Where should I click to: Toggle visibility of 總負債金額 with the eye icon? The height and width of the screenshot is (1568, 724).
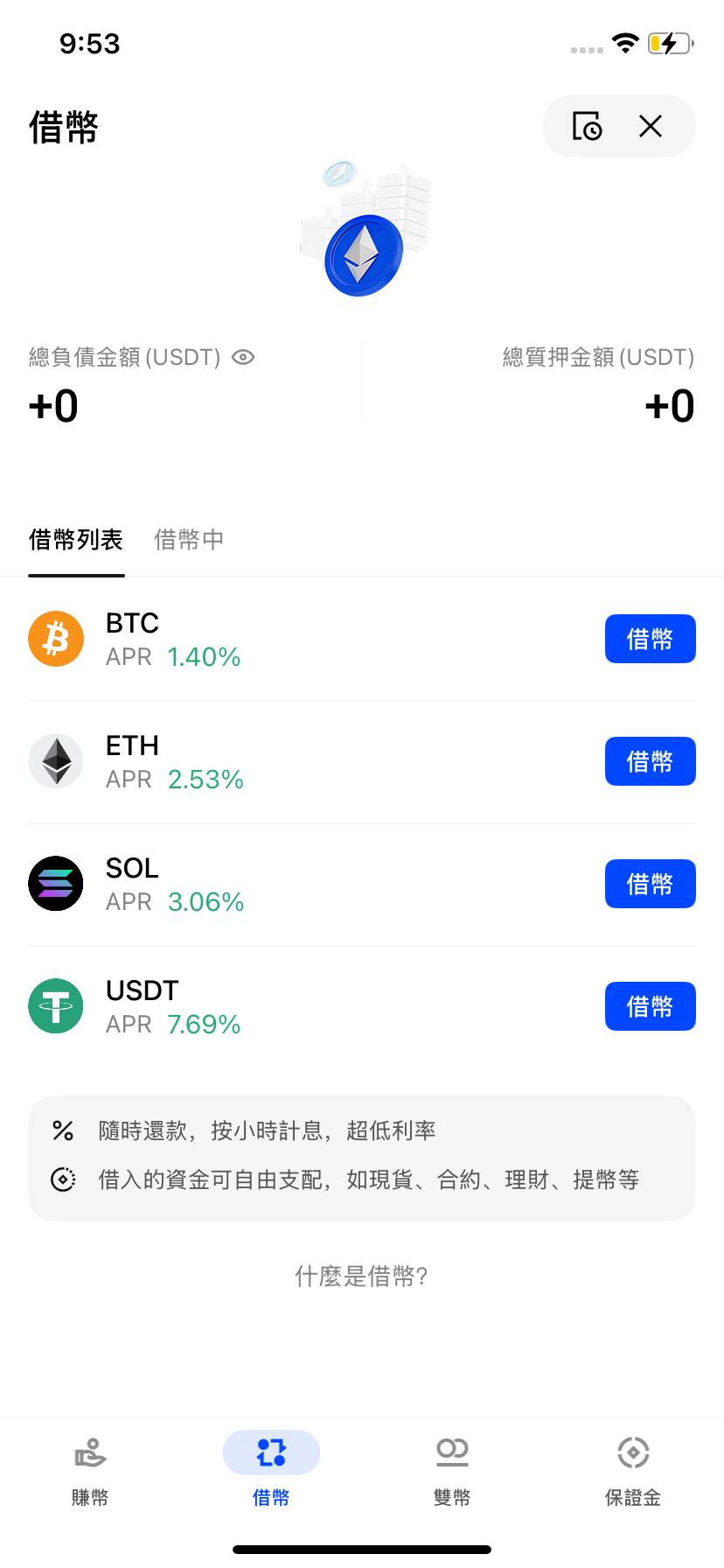243,357
